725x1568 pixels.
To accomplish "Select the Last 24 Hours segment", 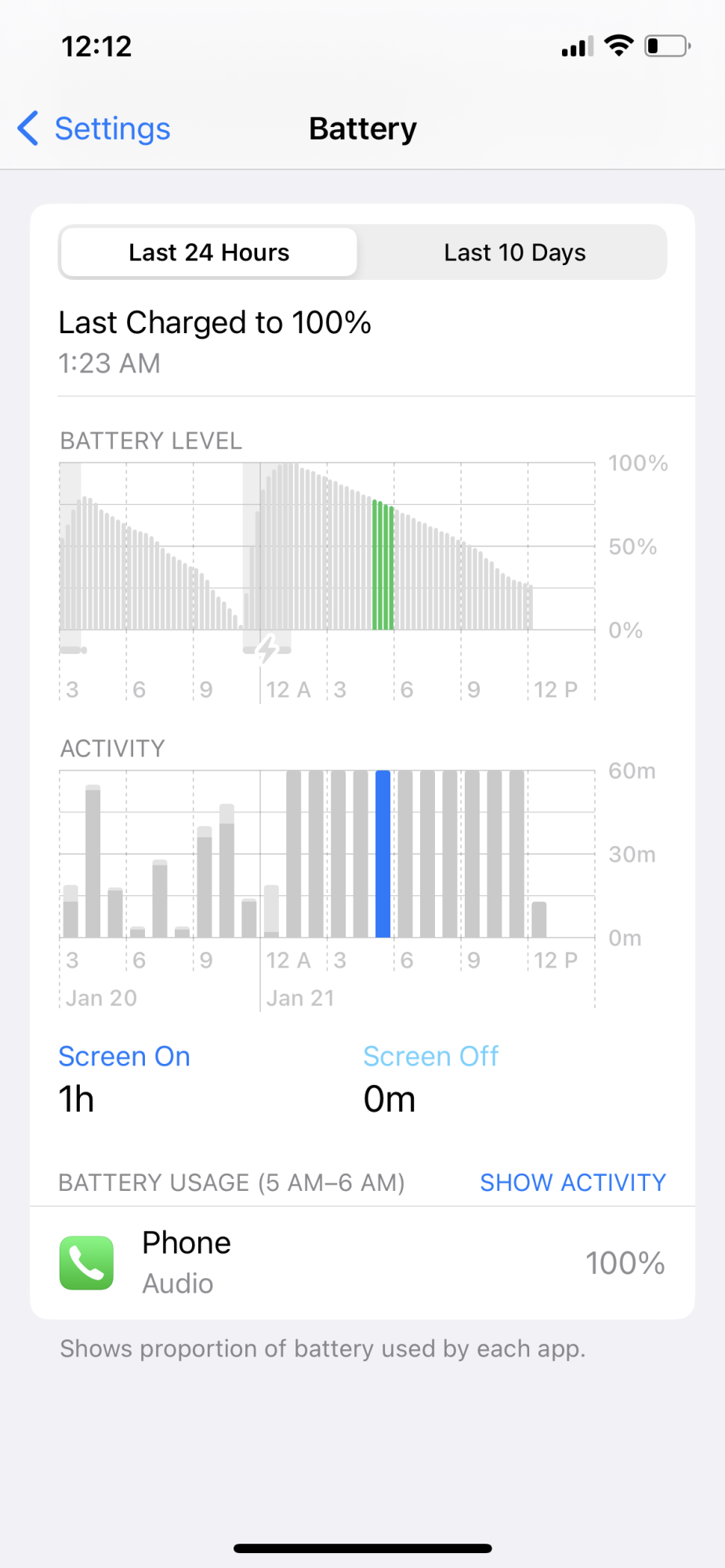I will pos(209,252).
